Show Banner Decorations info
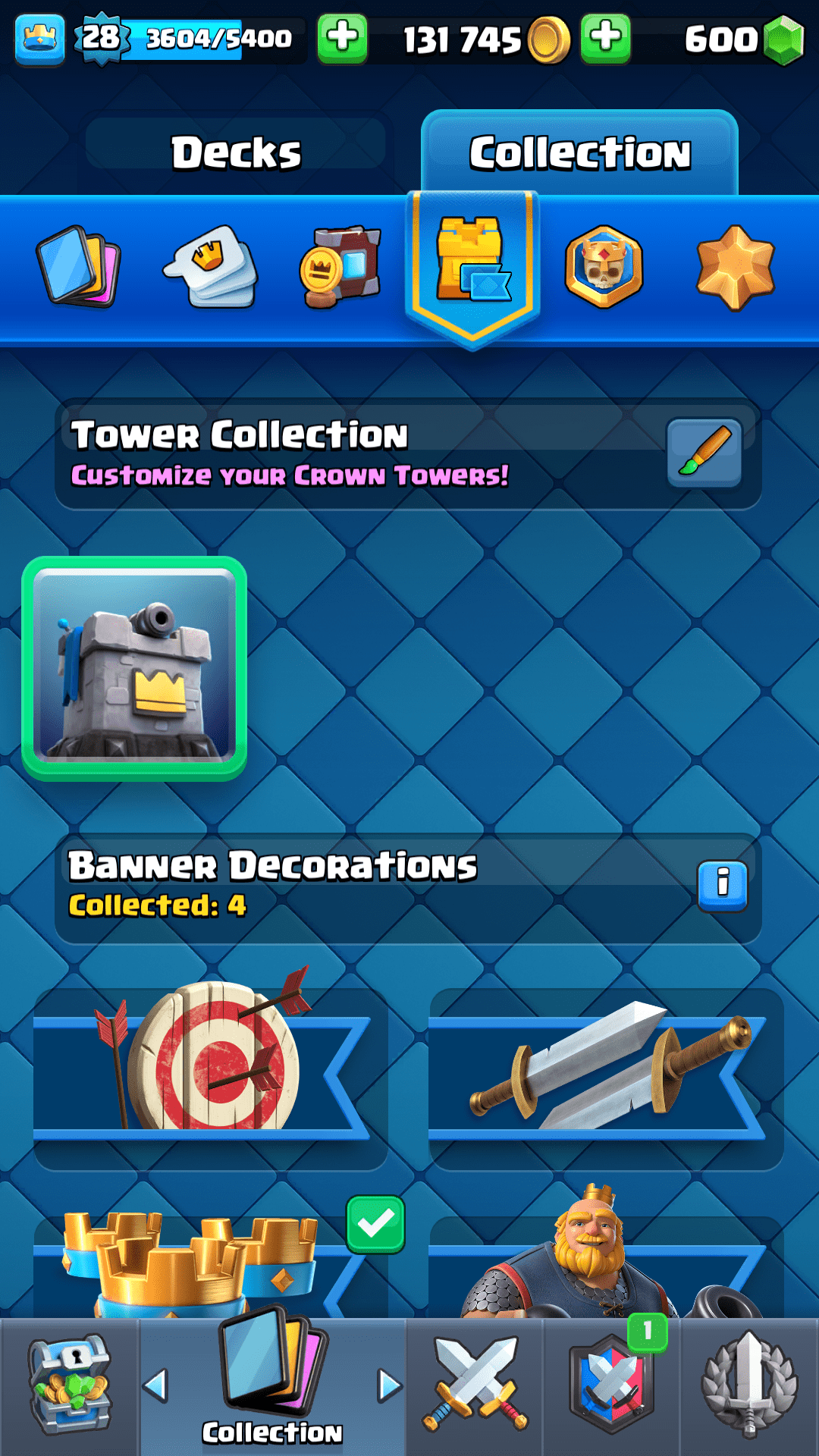Screen dimensions: 819x1456 (722, 885)
